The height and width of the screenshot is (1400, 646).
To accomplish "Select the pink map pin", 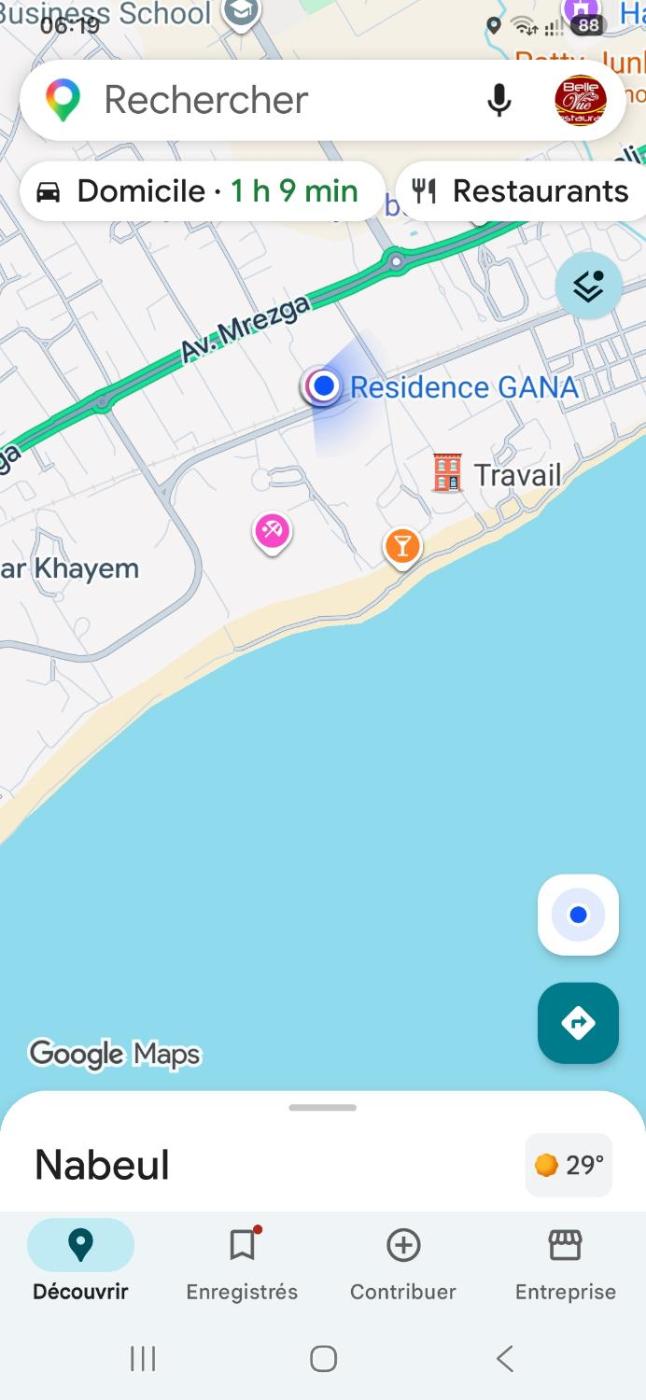I will tap(271, 531).
